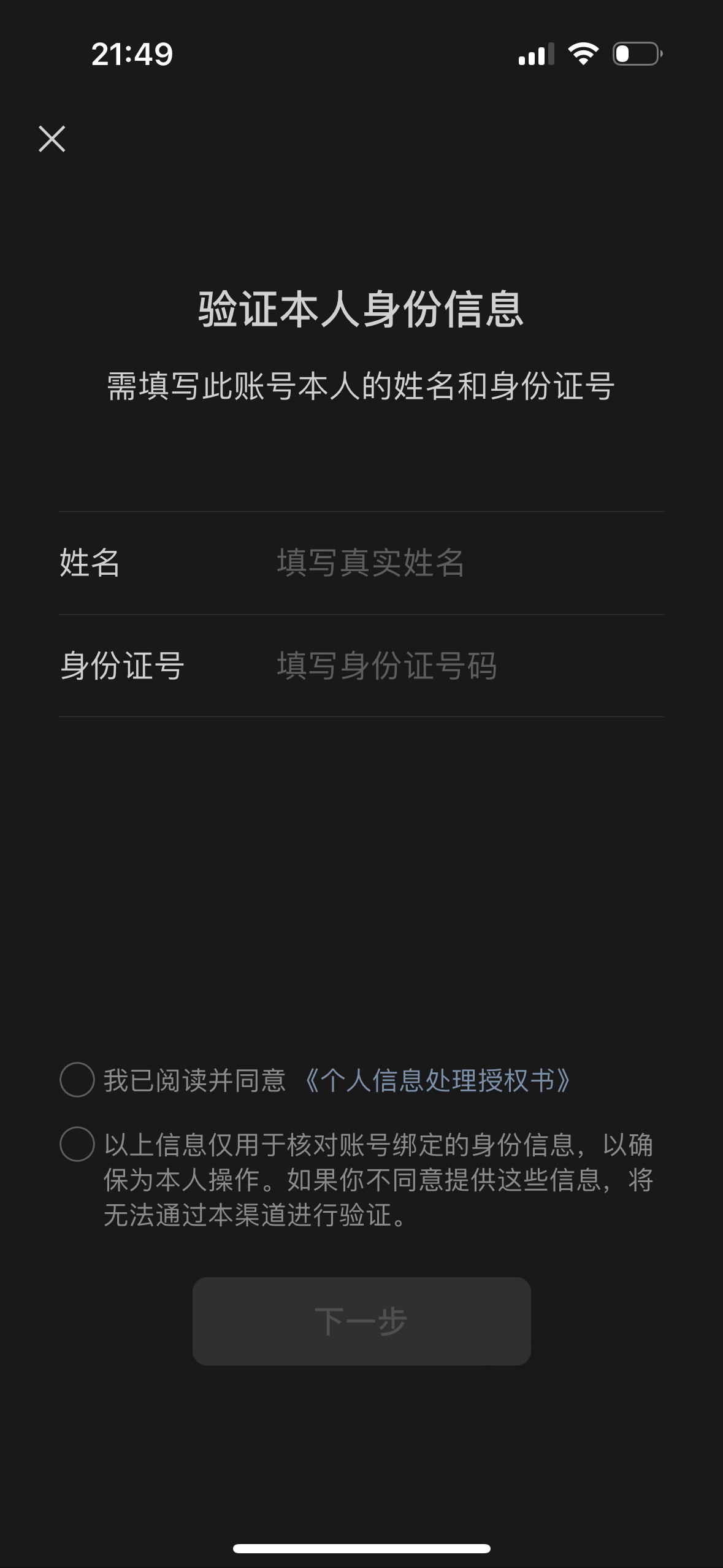Check the agree to authorization checkbox

click(x=77, y=1080)
